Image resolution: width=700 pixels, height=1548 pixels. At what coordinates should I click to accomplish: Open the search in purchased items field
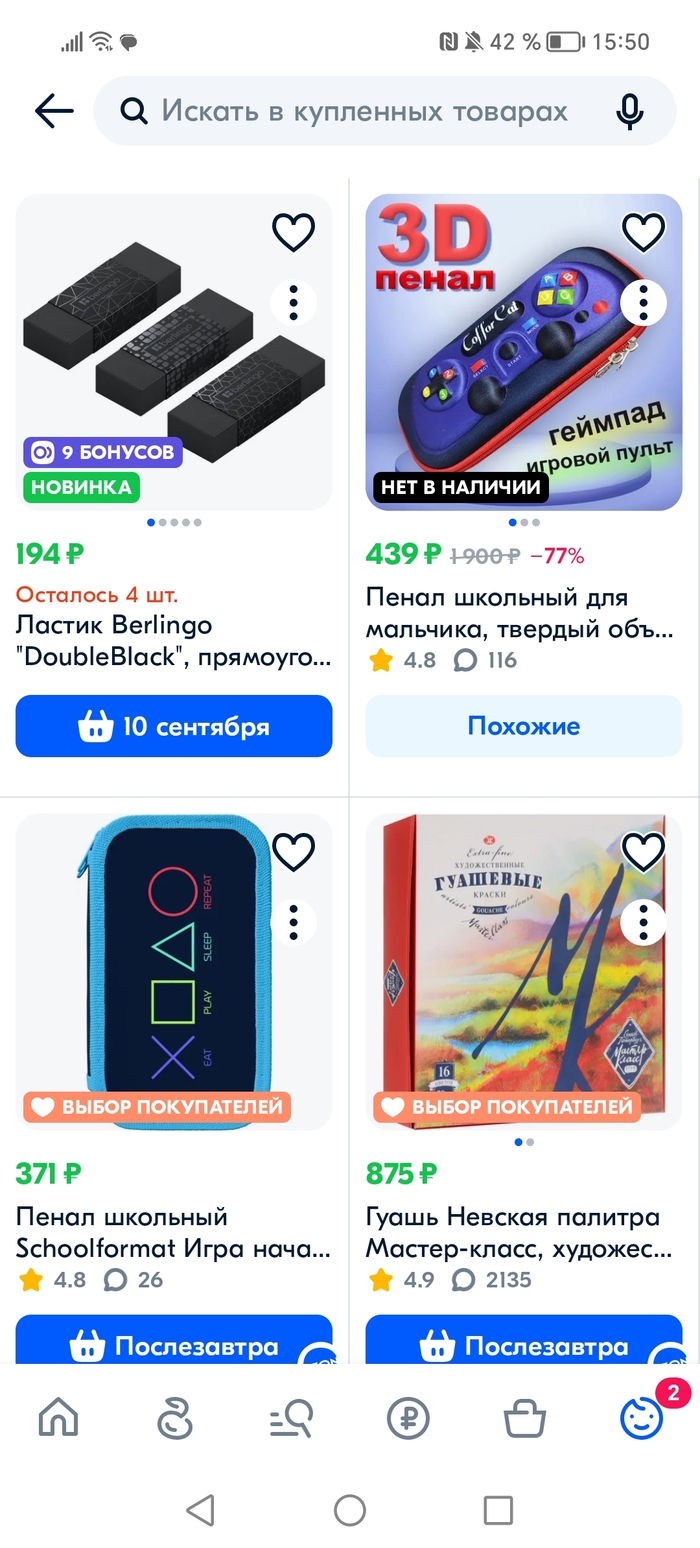[x=365, y=111]
